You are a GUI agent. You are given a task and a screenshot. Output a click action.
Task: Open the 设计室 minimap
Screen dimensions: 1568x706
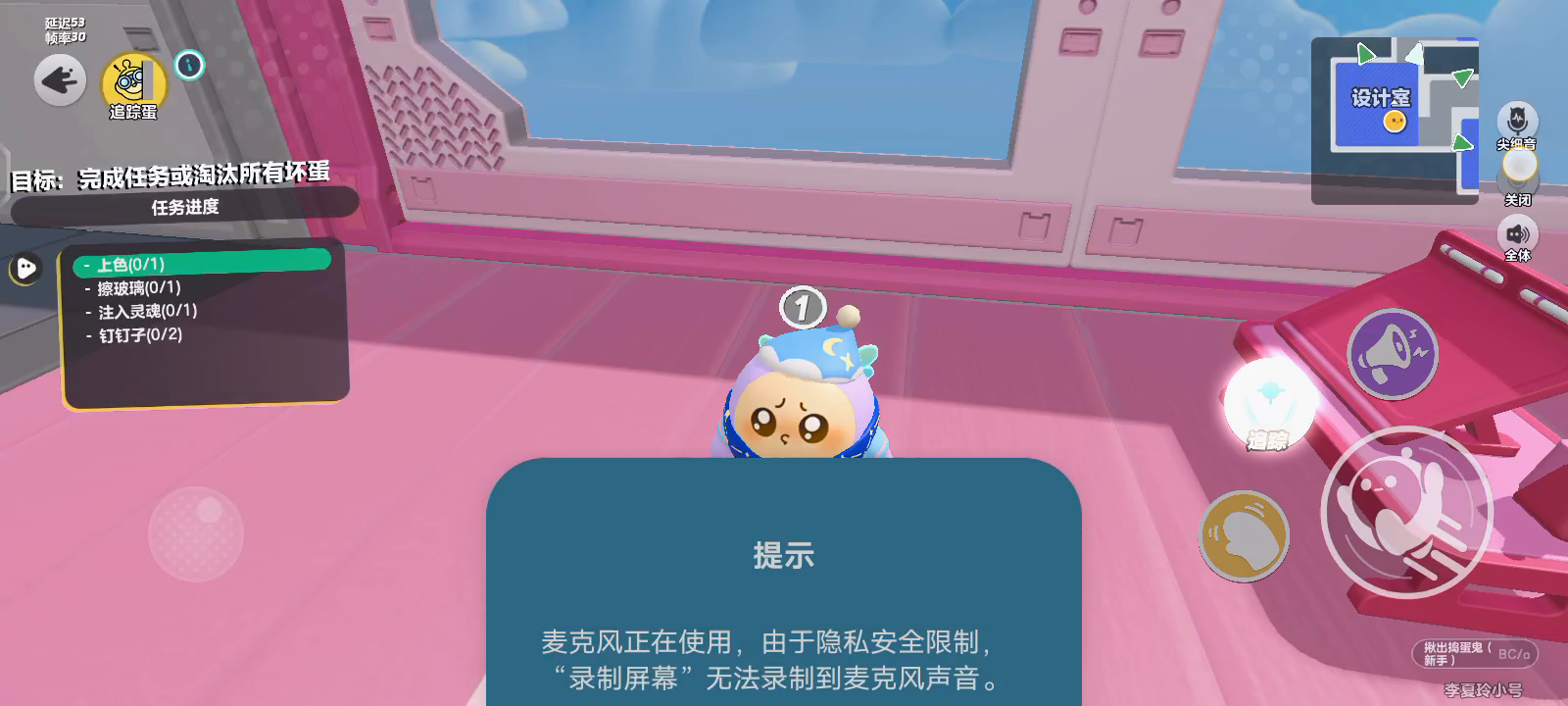[1394, 120]
